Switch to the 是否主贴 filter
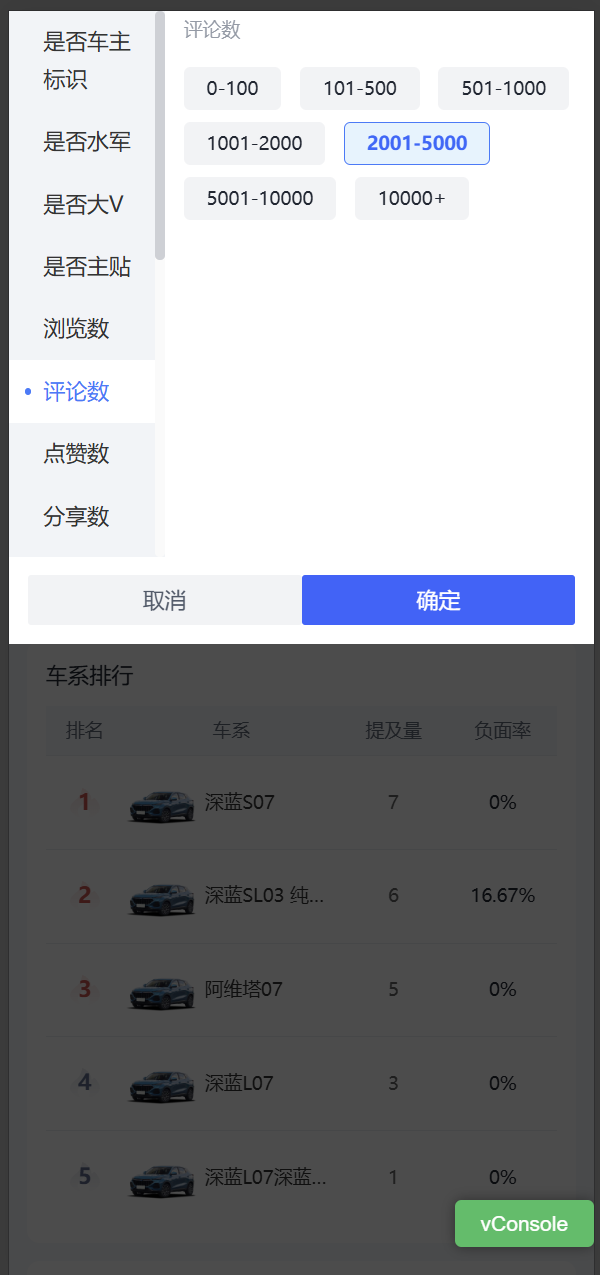Viewport: 600px width, 1275px height. tap(86, 267)
